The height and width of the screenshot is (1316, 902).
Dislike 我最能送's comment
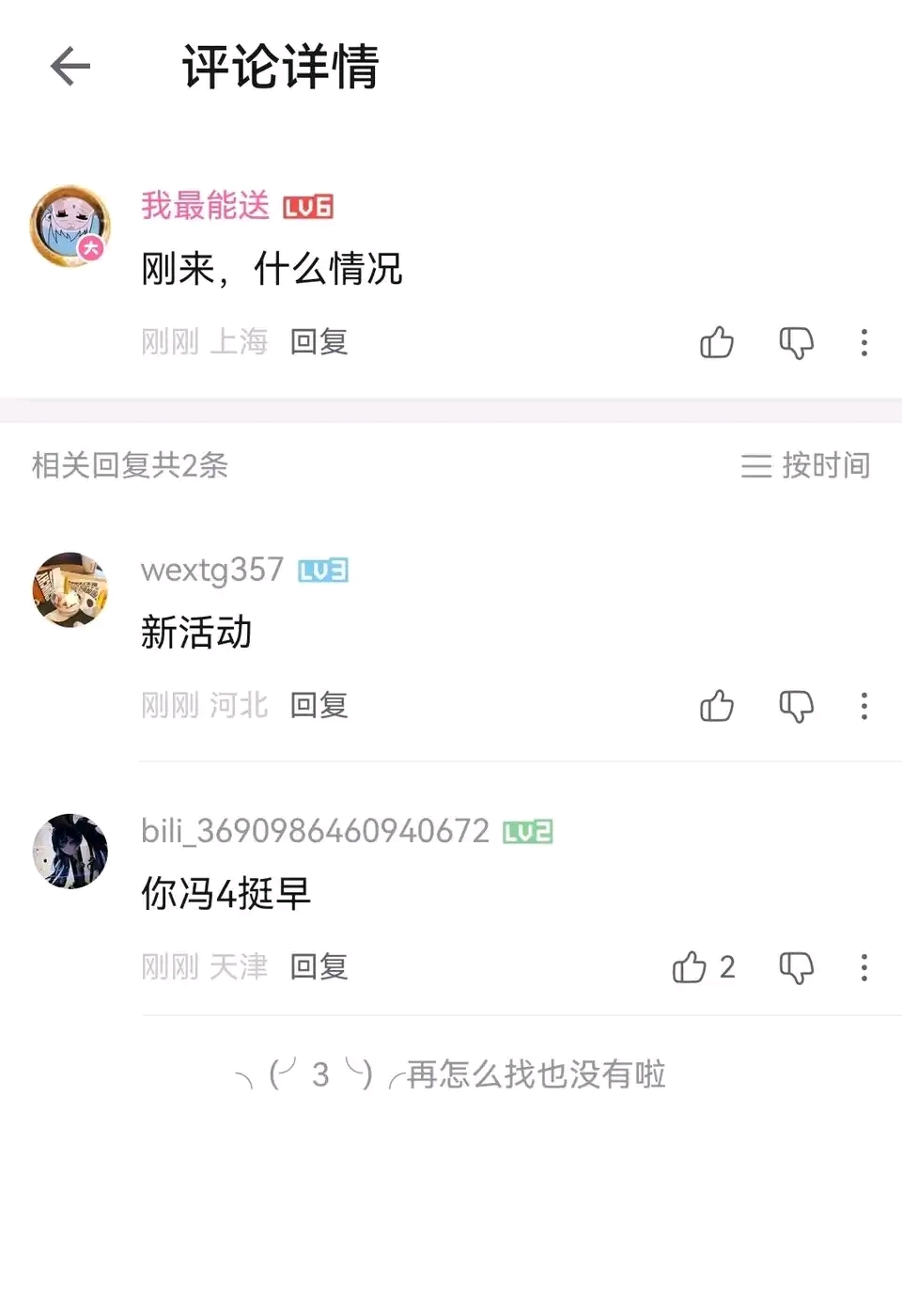pyautogui.click(x=796, y=342)
